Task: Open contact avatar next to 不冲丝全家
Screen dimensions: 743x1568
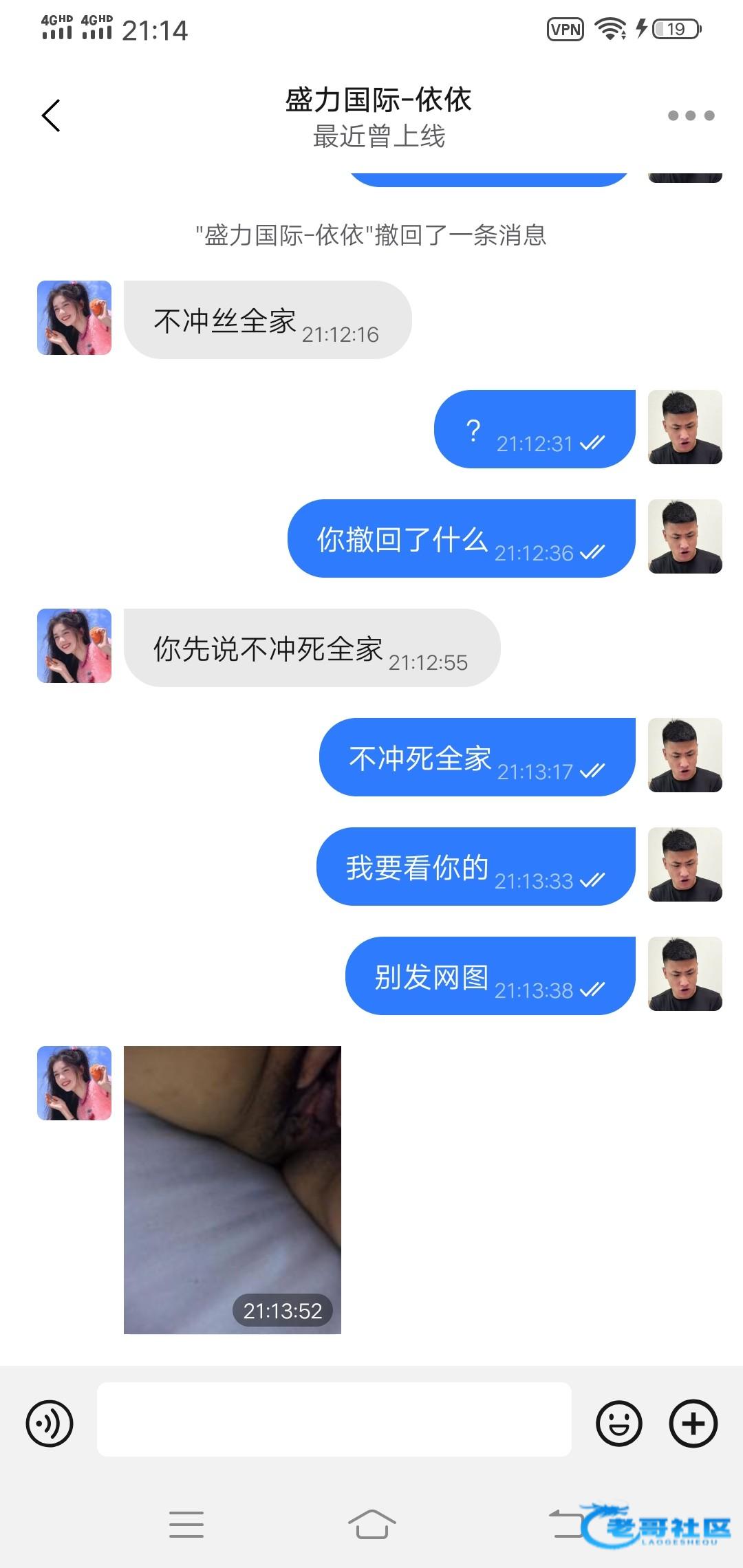Action: pyautogui.click(x=74, y=318)
